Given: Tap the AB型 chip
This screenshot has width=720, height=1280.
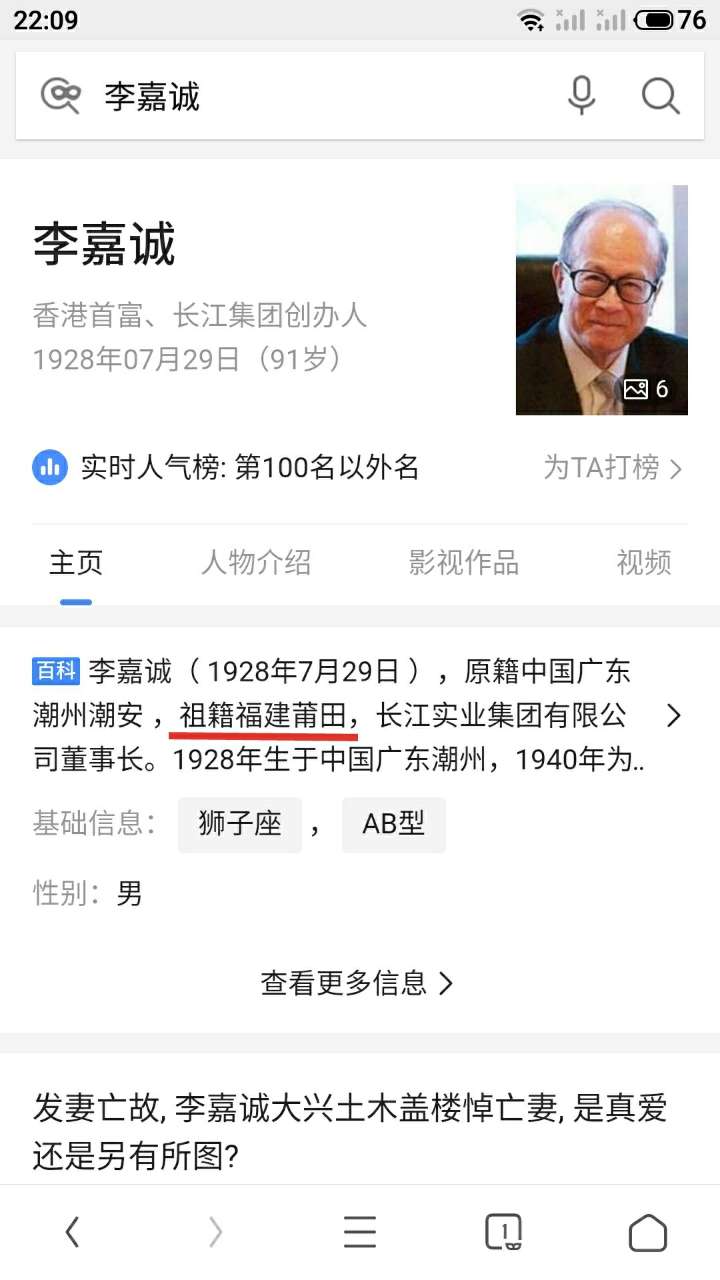Looking at the screenshot, I should (x=393, y=825).
